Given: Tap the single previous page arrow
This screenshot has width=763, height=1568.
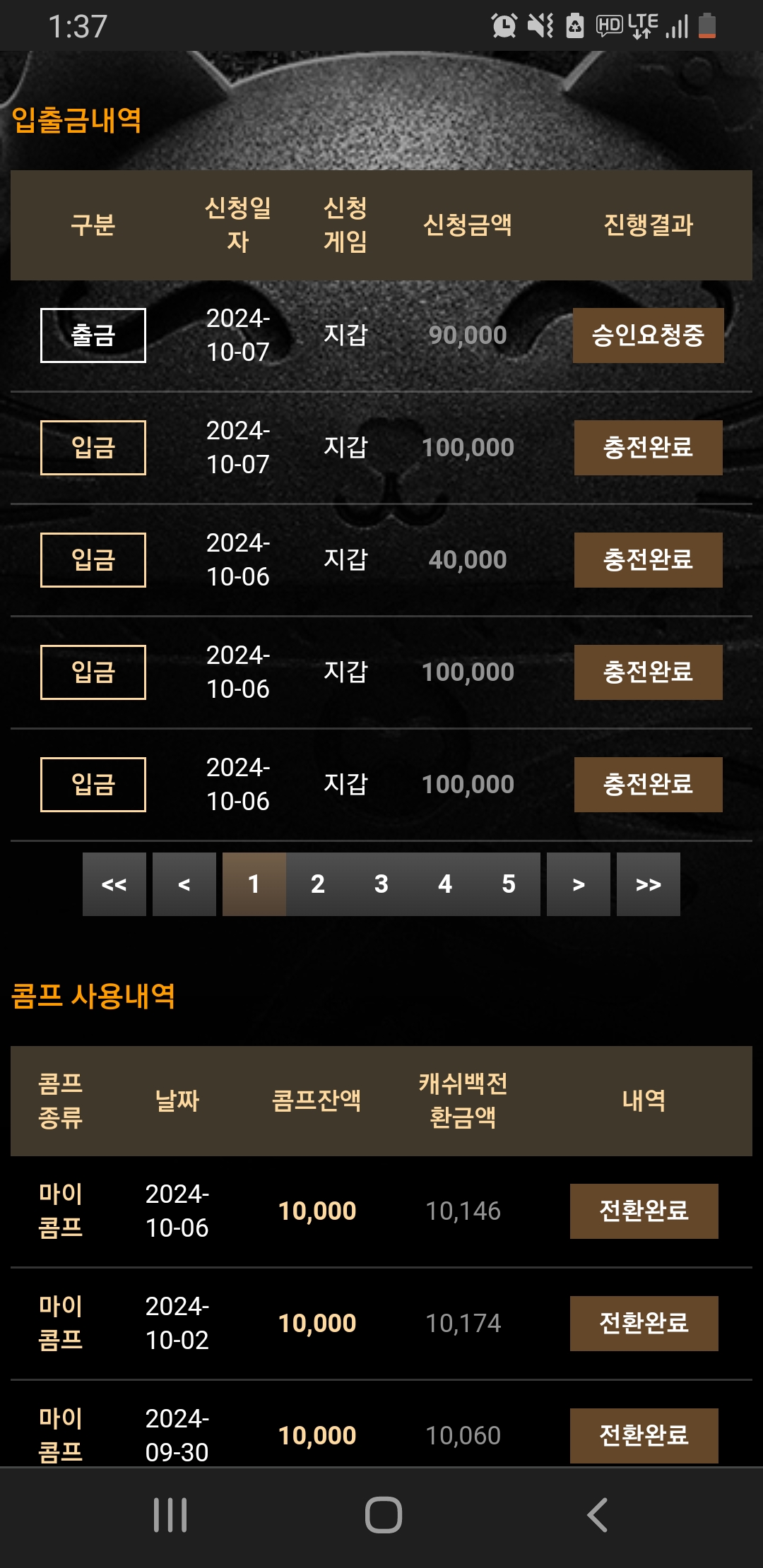Looking at the screenshot, I should click(x=184, y=884).
